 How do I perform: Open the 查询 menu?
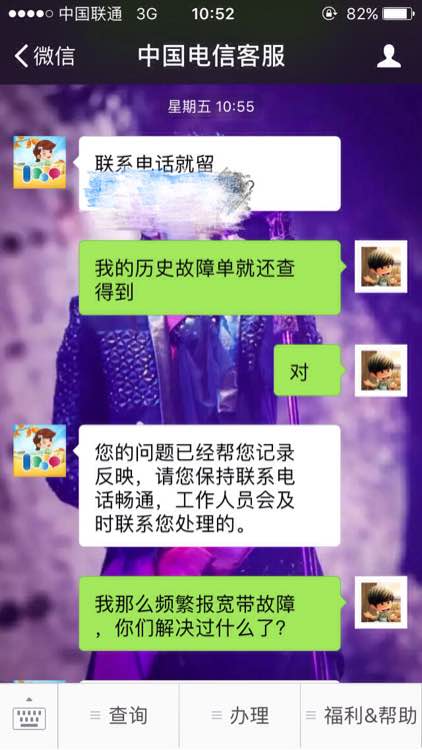(x=119, y=716)
